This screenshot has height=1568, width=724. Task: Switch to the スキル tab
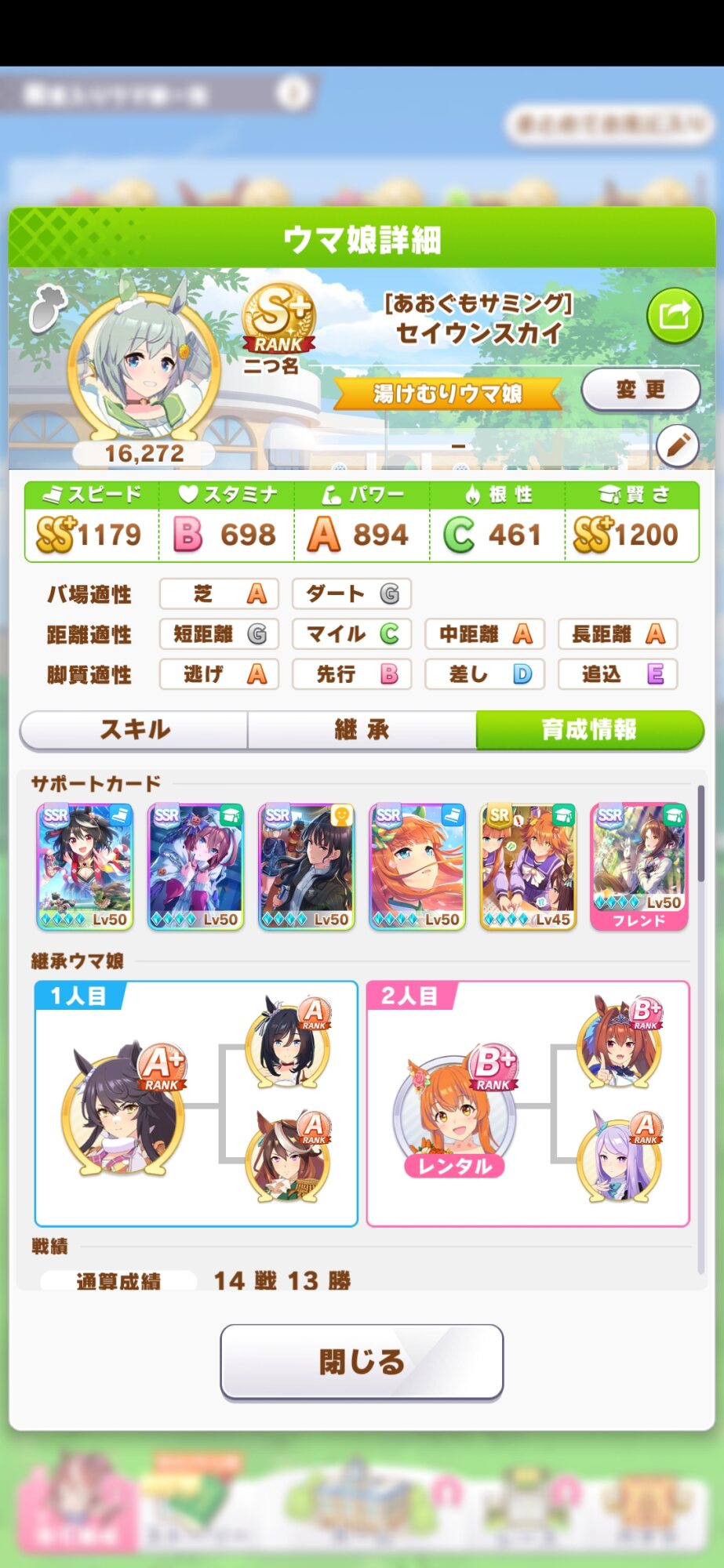(x=134, y=730)
